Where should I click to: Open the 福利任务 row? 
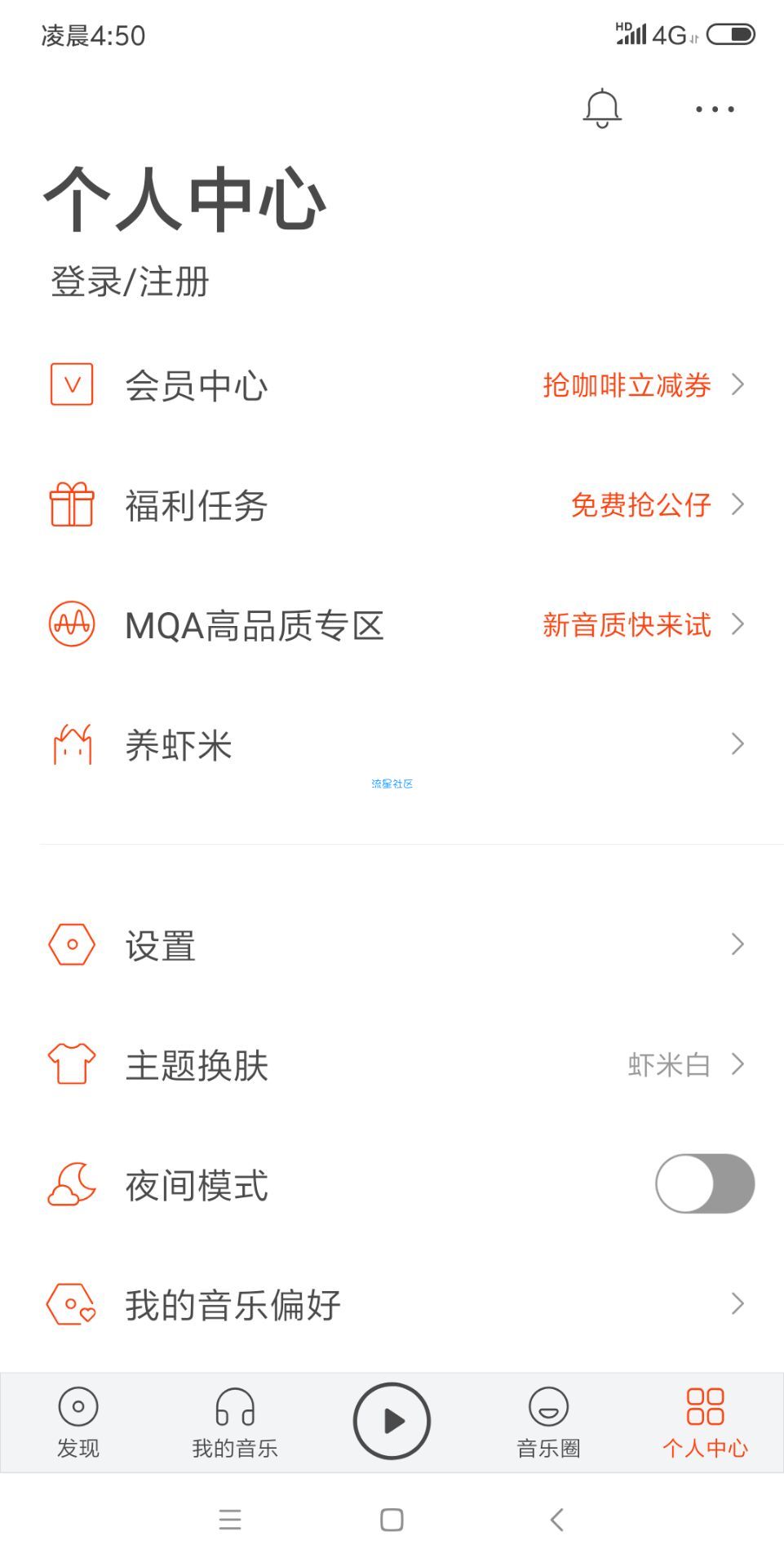point(392,504)
